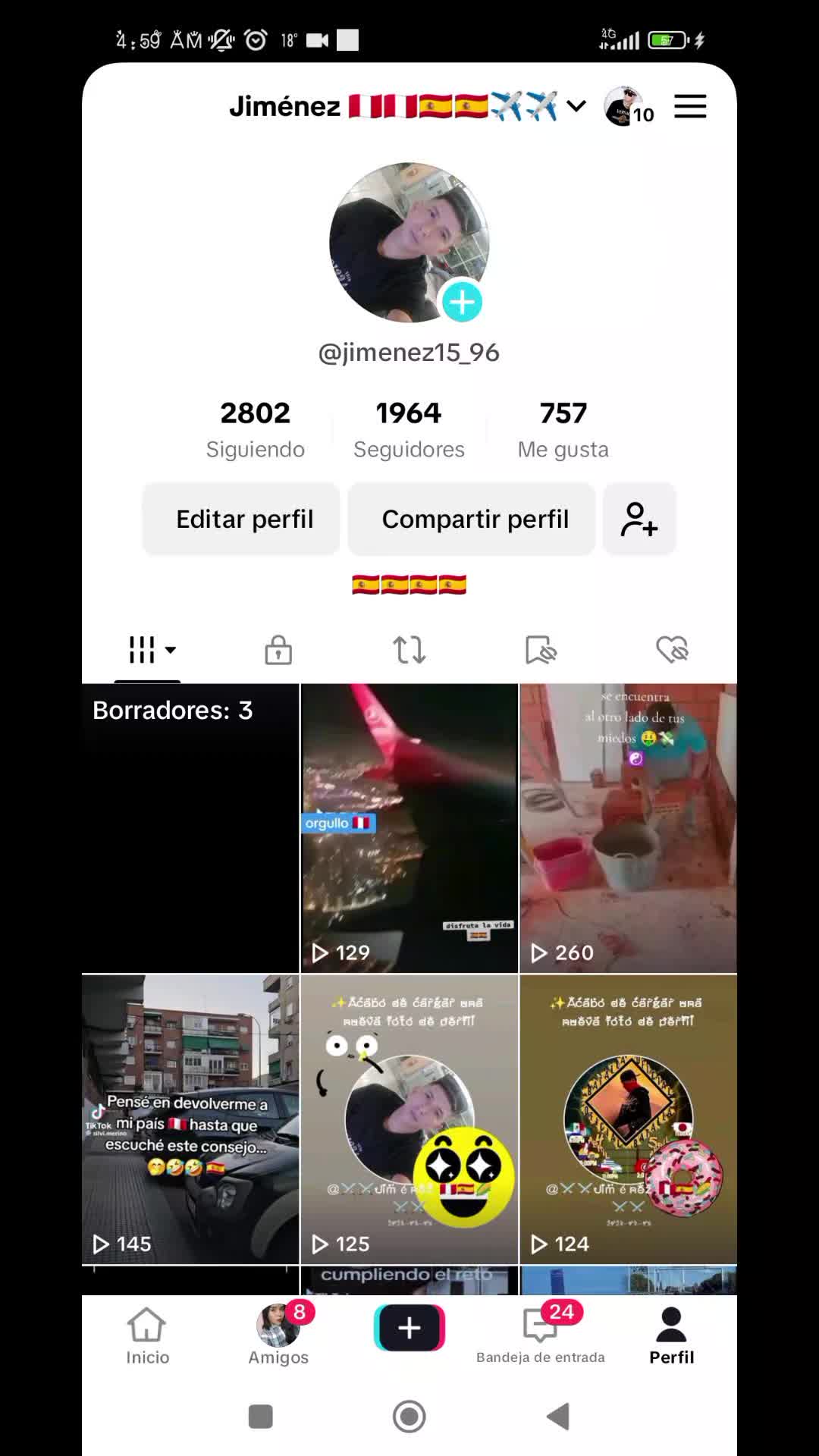Open the video with 145 views
The image size is (819, 1456).
[190, 1119]
